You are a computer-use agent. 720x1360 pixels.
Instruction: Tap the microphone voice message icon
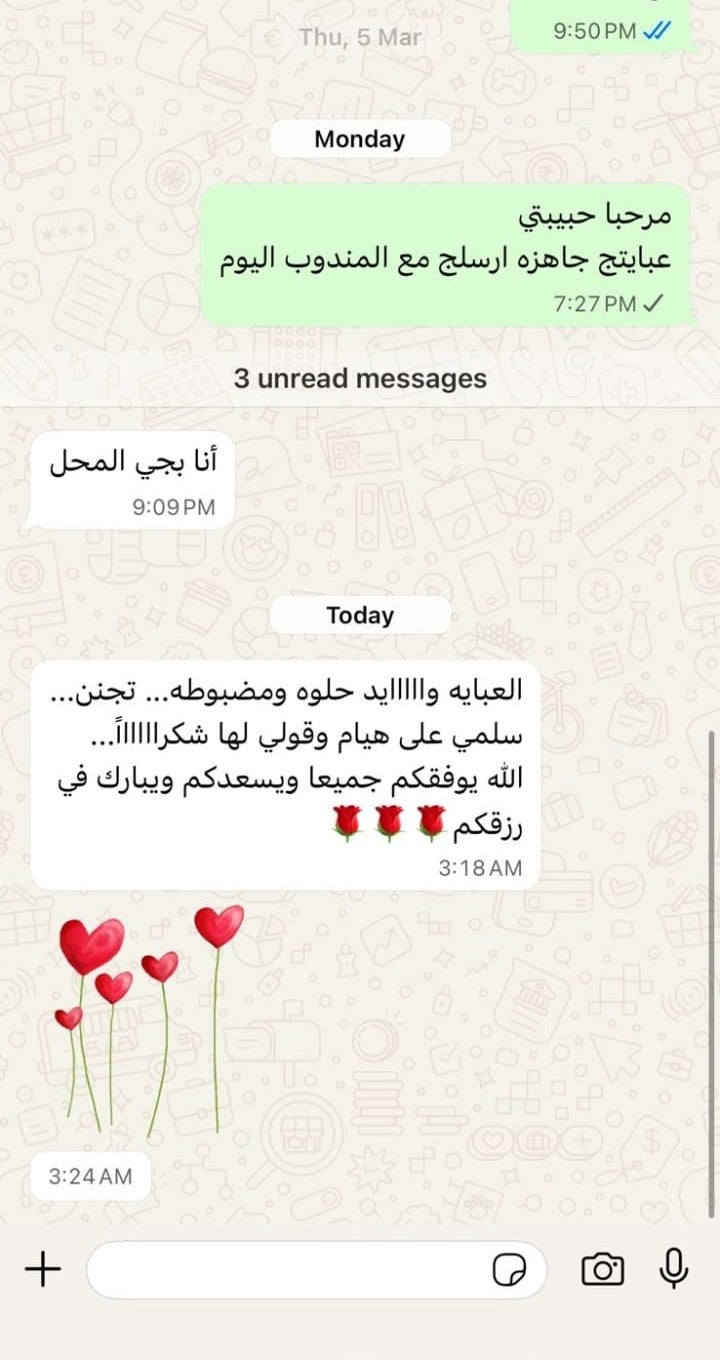(674, 1270)
